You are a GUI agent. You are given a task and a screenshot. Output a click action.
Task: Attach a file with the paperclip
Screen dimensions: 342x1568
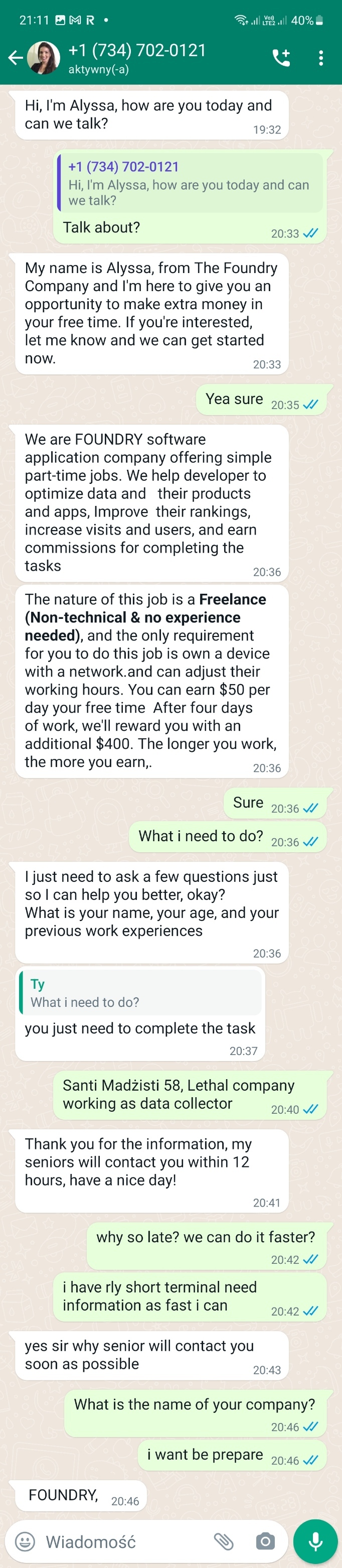pyautogui.click(x=223, y=1541)
